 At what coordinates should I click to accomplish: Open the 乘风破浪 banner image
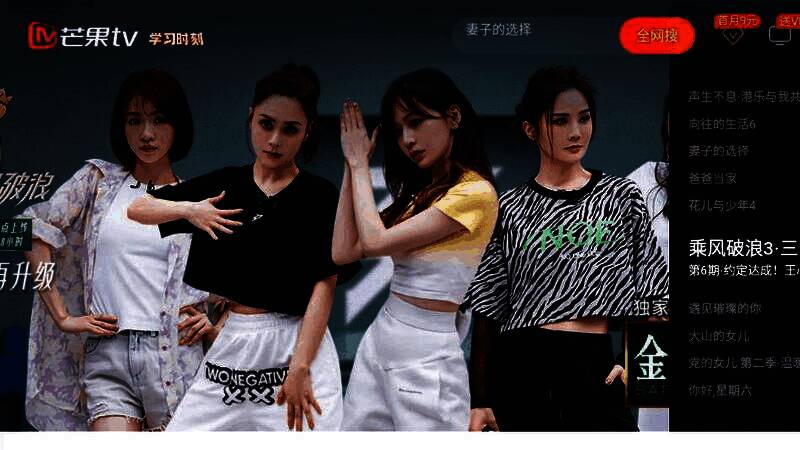(x=330, y=250)
